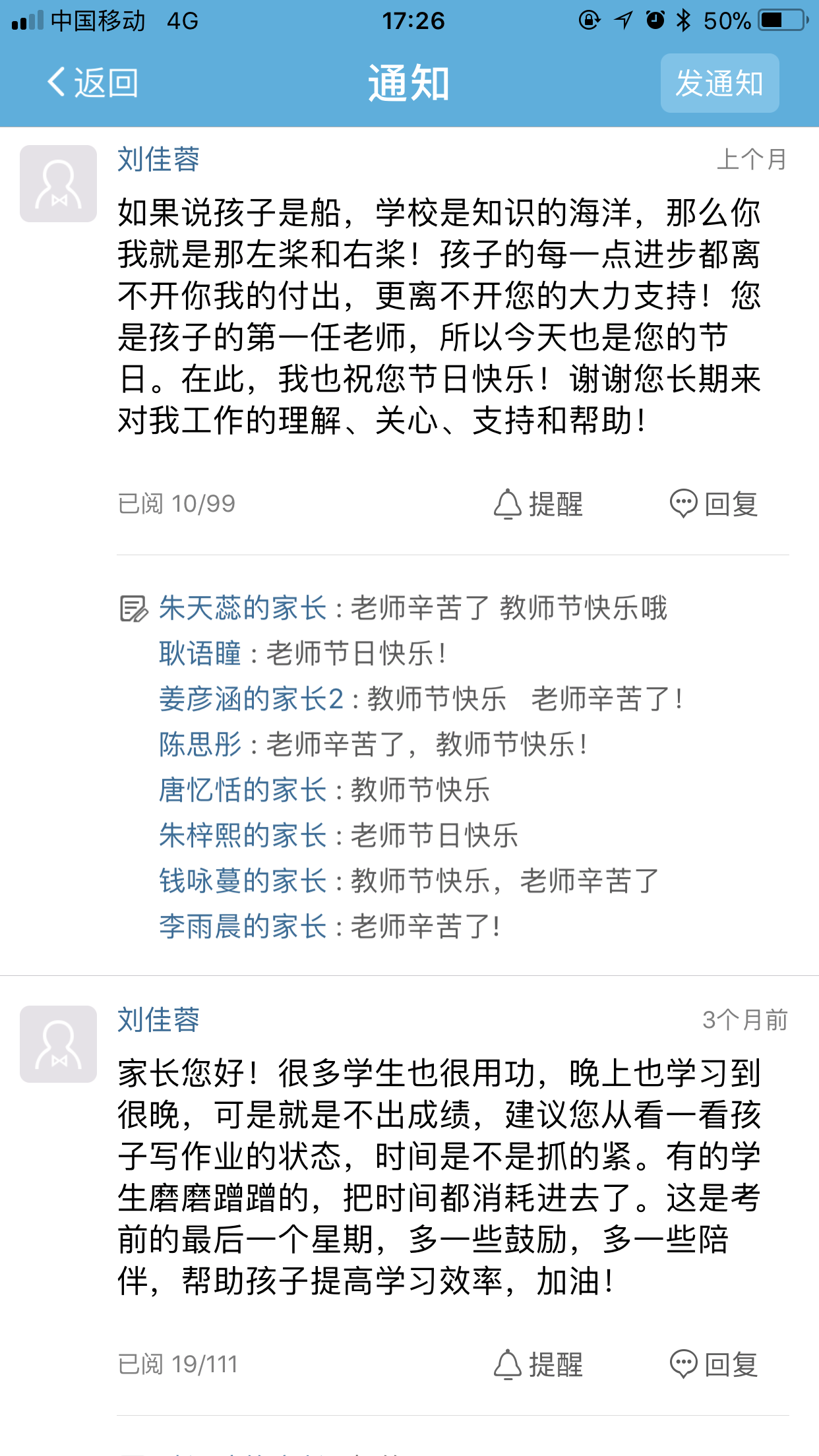Screen dimensions: 819x1456
Task: Tap sender name 刘佳蓉 on 3个月前 notice
Action: 158,1020
